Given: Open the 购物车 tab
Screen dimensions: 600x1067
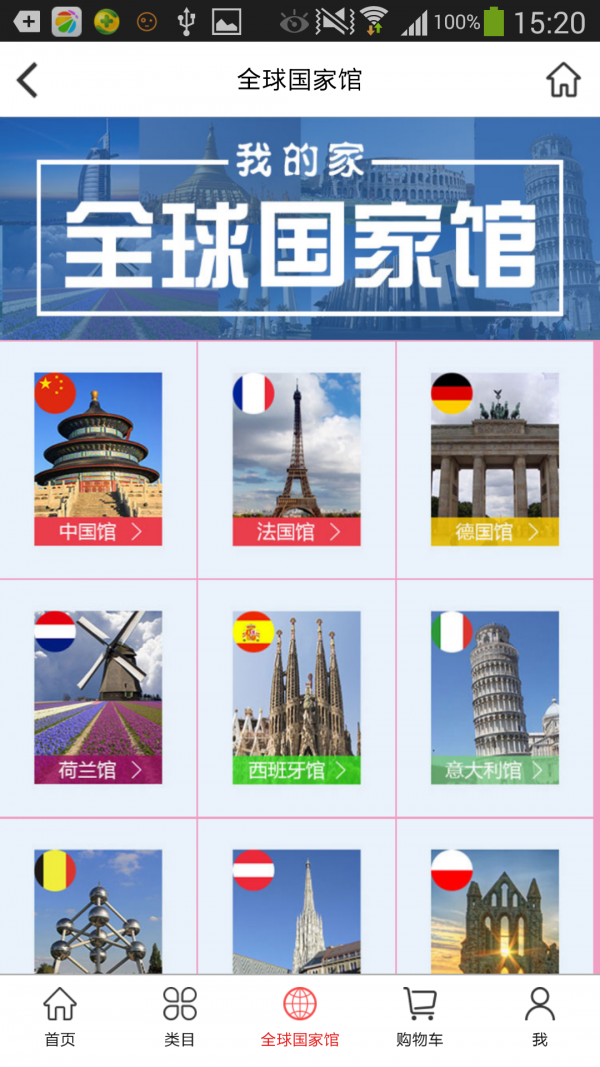Looking at the screenshot, I should pyautogui.click(x=420, y=1017).
